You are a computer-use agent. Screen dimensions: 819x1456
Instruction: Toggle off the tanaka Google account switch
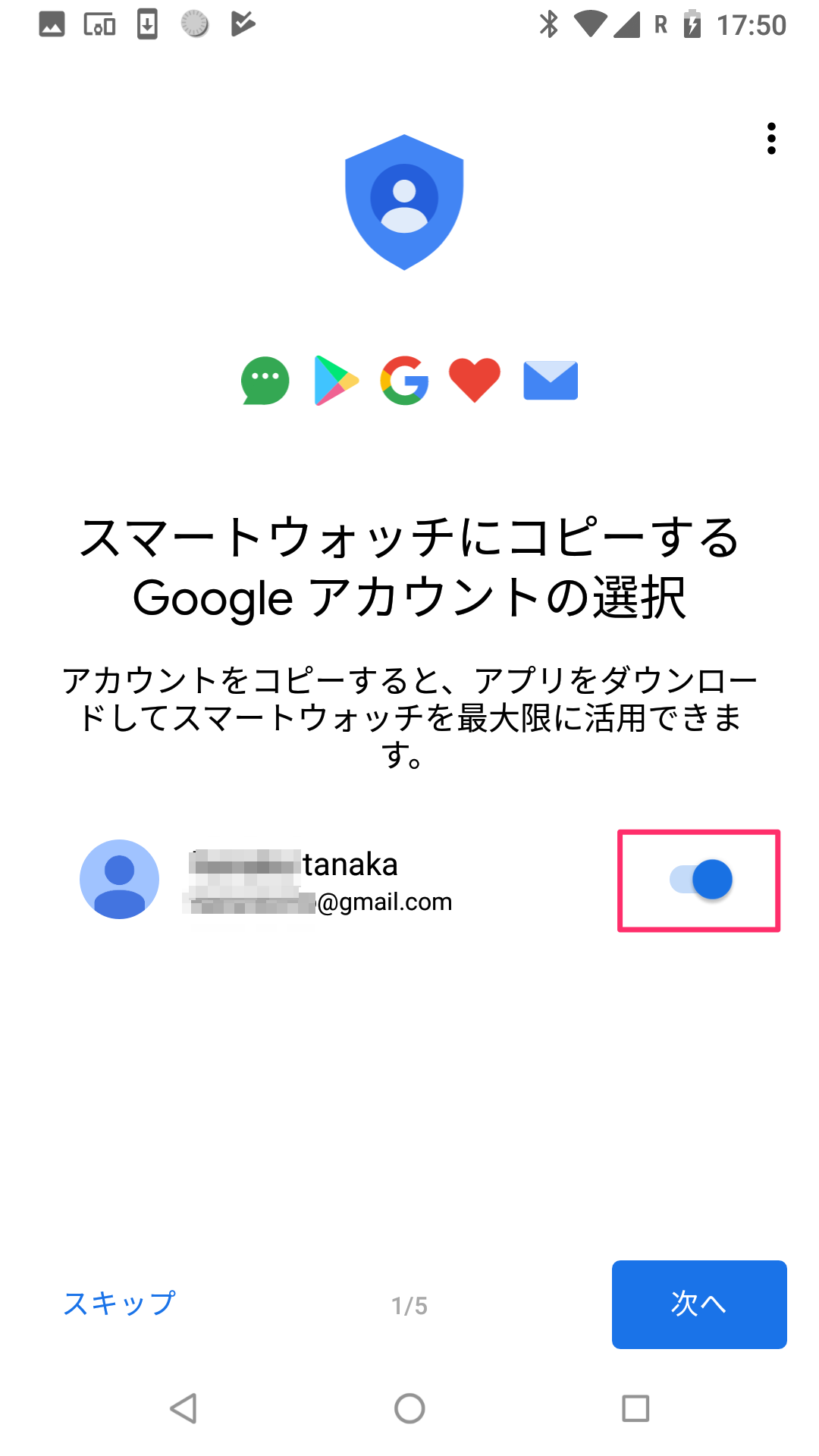701,880
